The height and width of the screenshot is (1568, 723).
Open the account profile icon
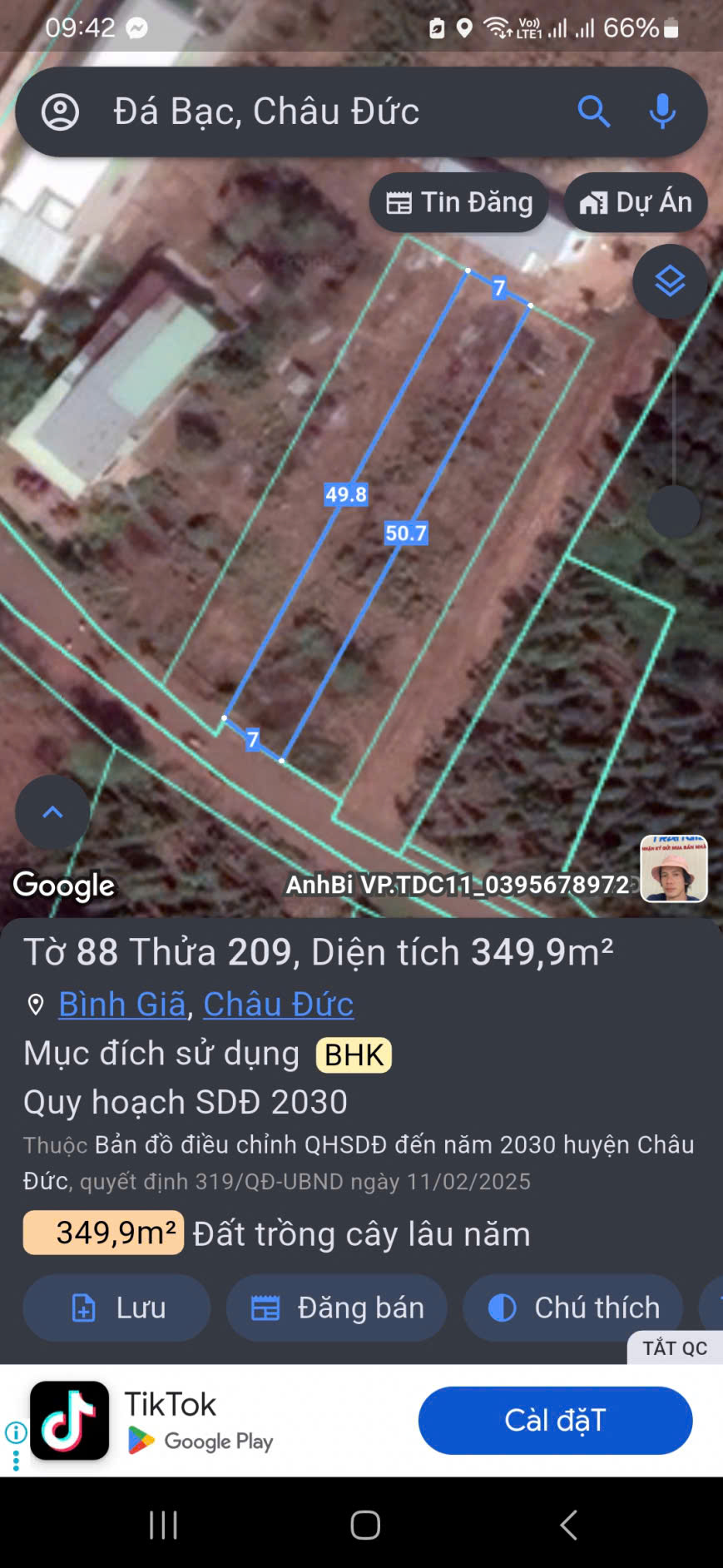[x=60, y=112]
